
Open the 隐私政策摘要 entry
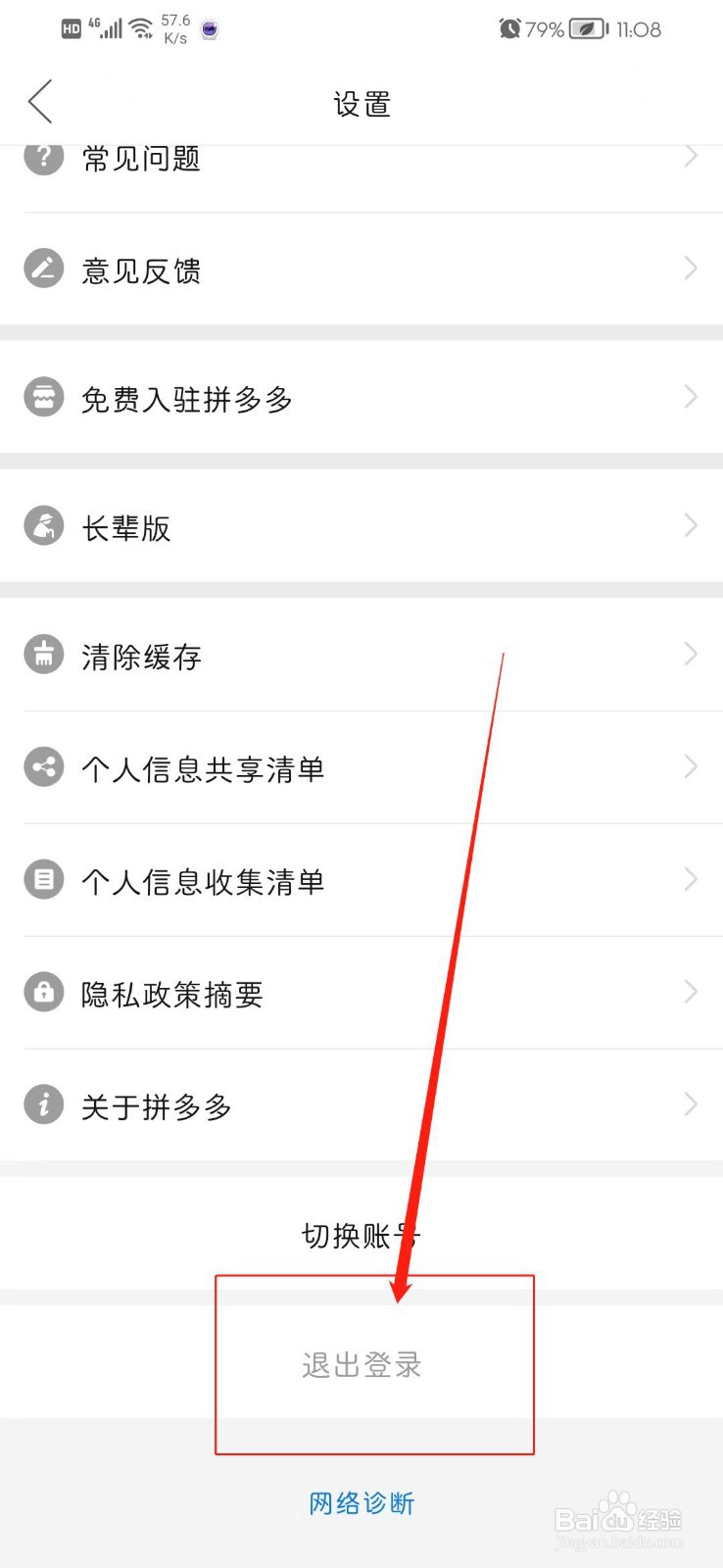[361, 992]
